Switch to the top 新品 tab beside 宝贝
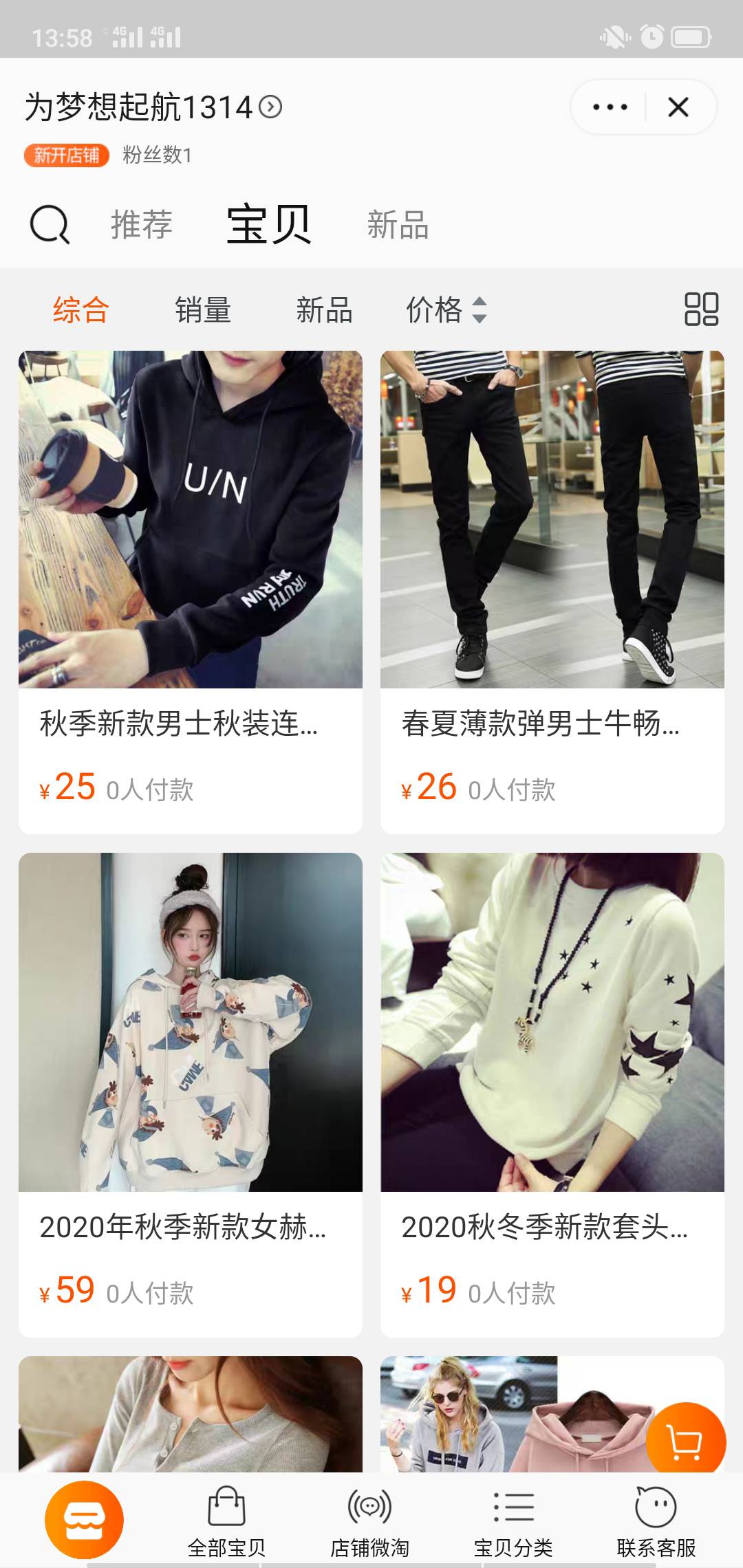This screenshot has width=743, height=1568. point(398,225)
